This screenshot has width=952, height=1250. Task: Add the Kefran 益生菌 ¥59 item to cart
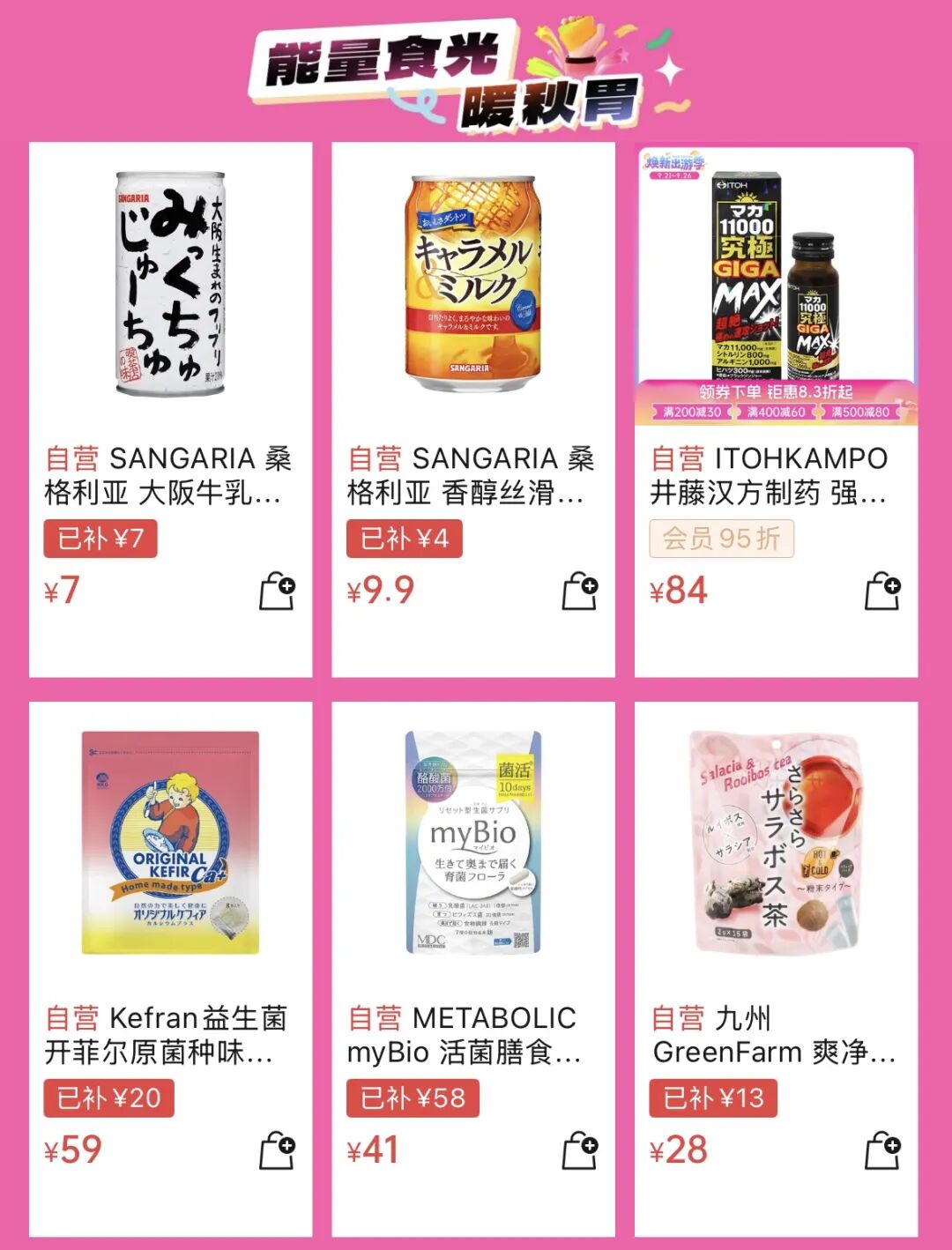click(x=277, y=1150)
